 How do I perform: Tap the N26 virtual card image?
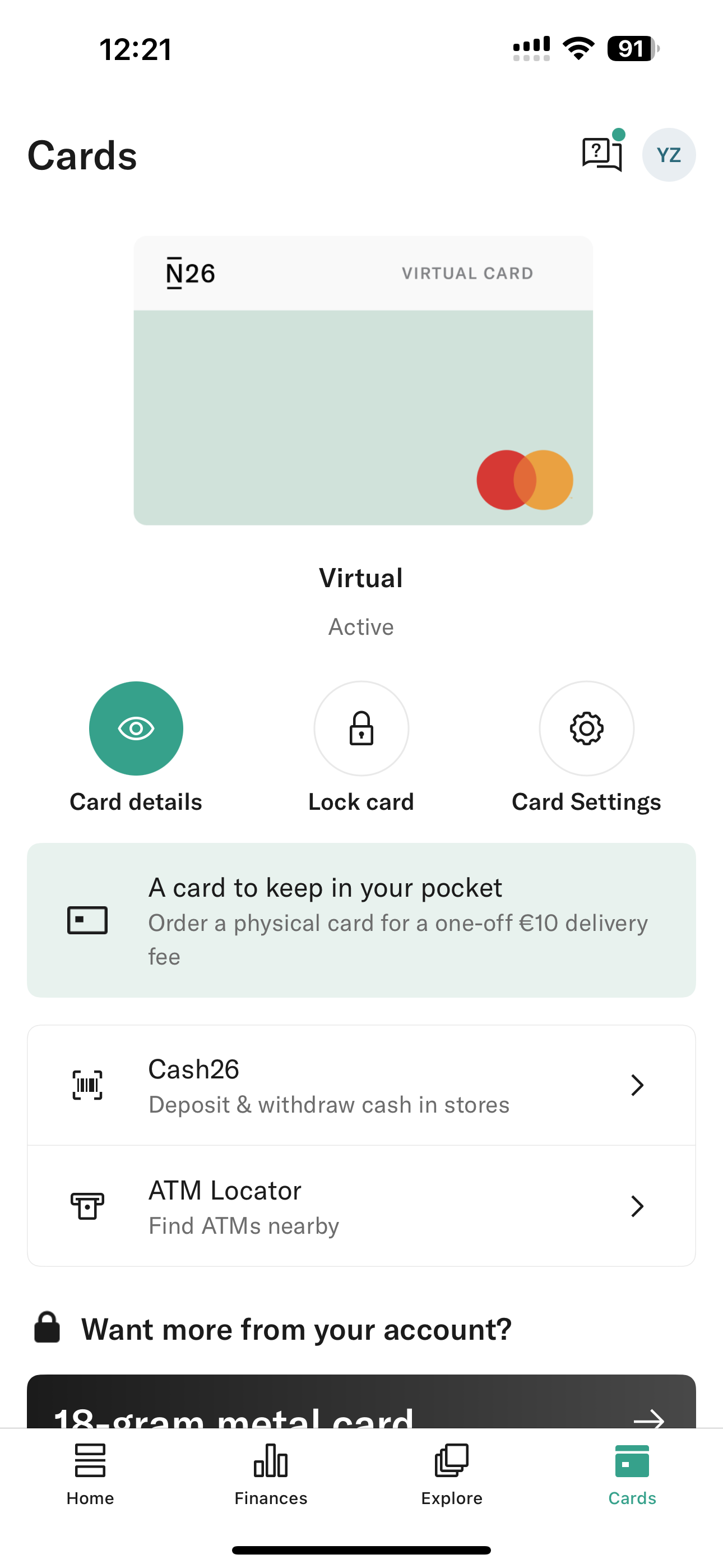click(363, 380)
